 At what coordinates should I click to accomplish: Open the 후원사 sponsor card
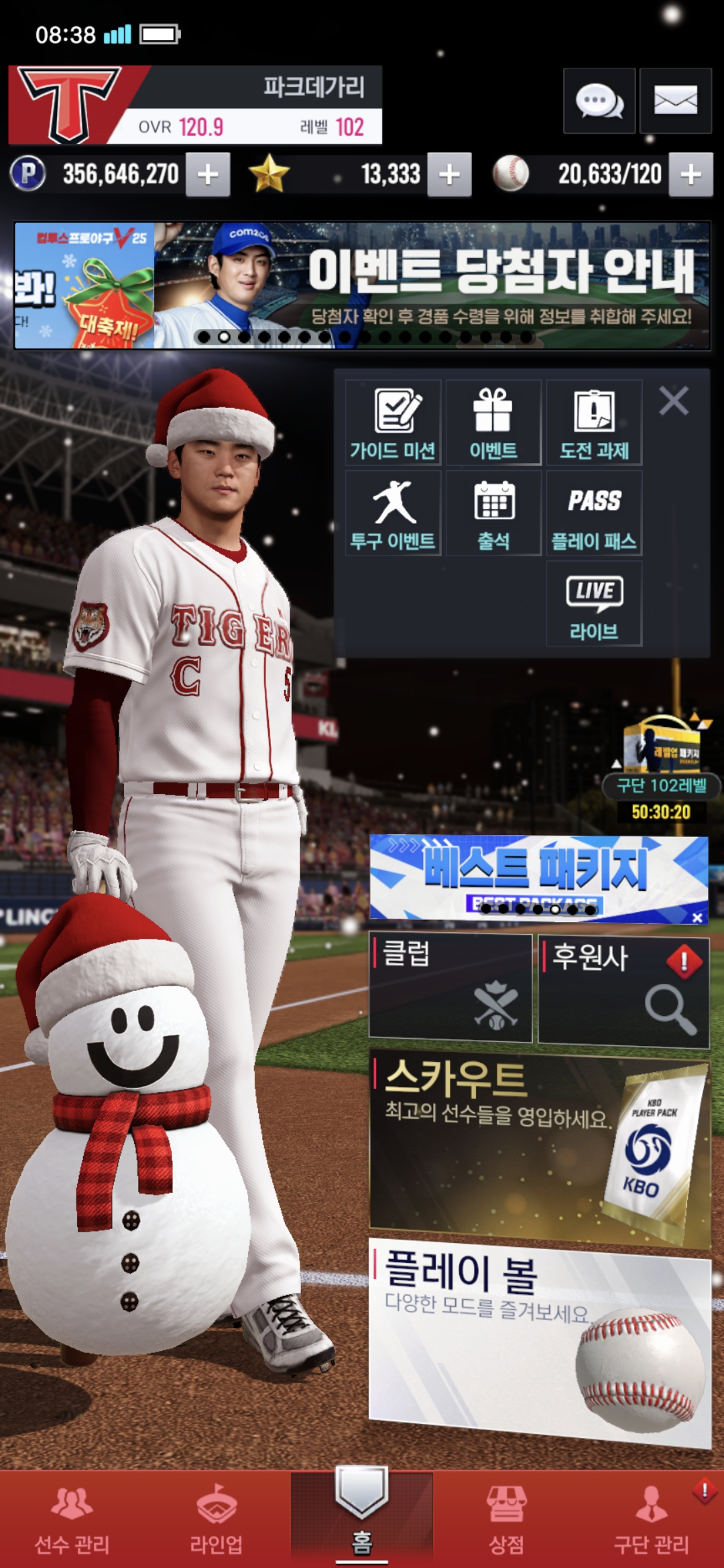pyautogui.click(x=623, y=990)
